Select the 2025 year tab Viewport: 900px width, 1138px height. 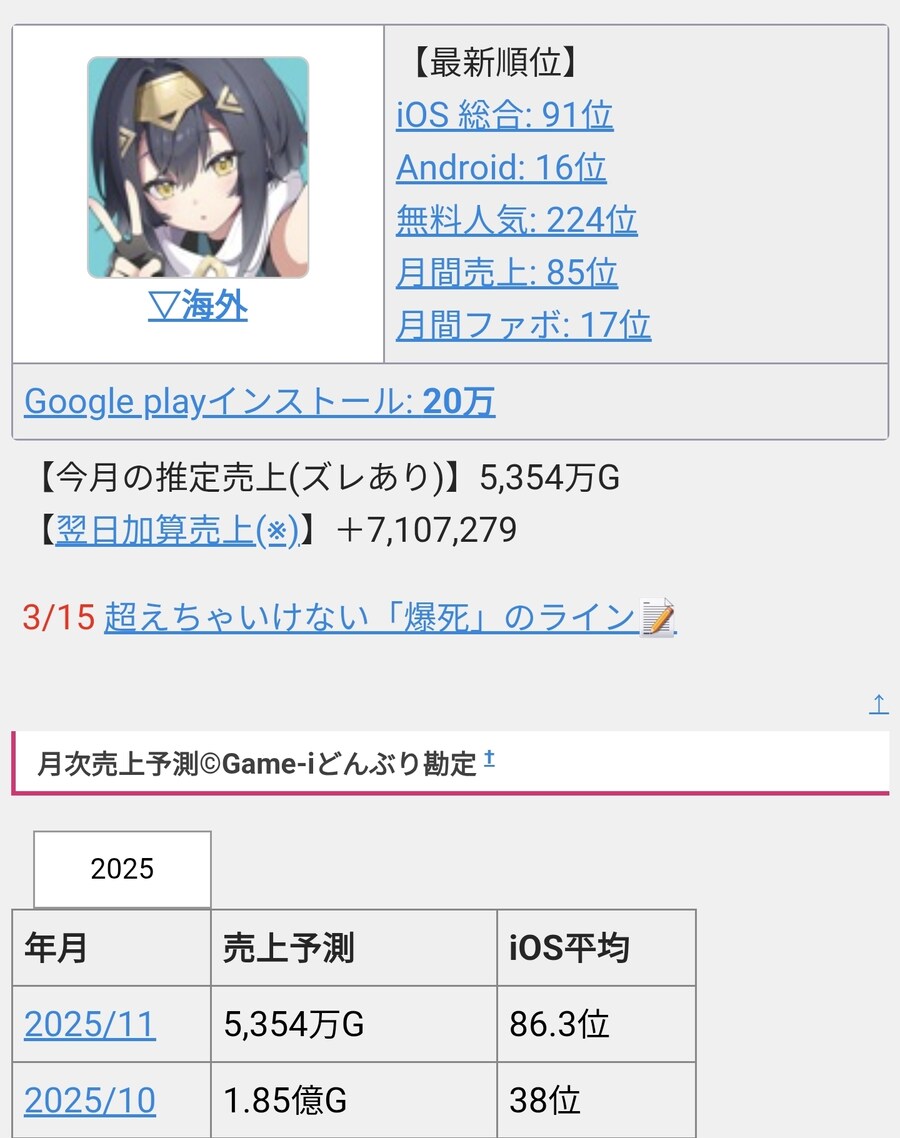(122, 868)
